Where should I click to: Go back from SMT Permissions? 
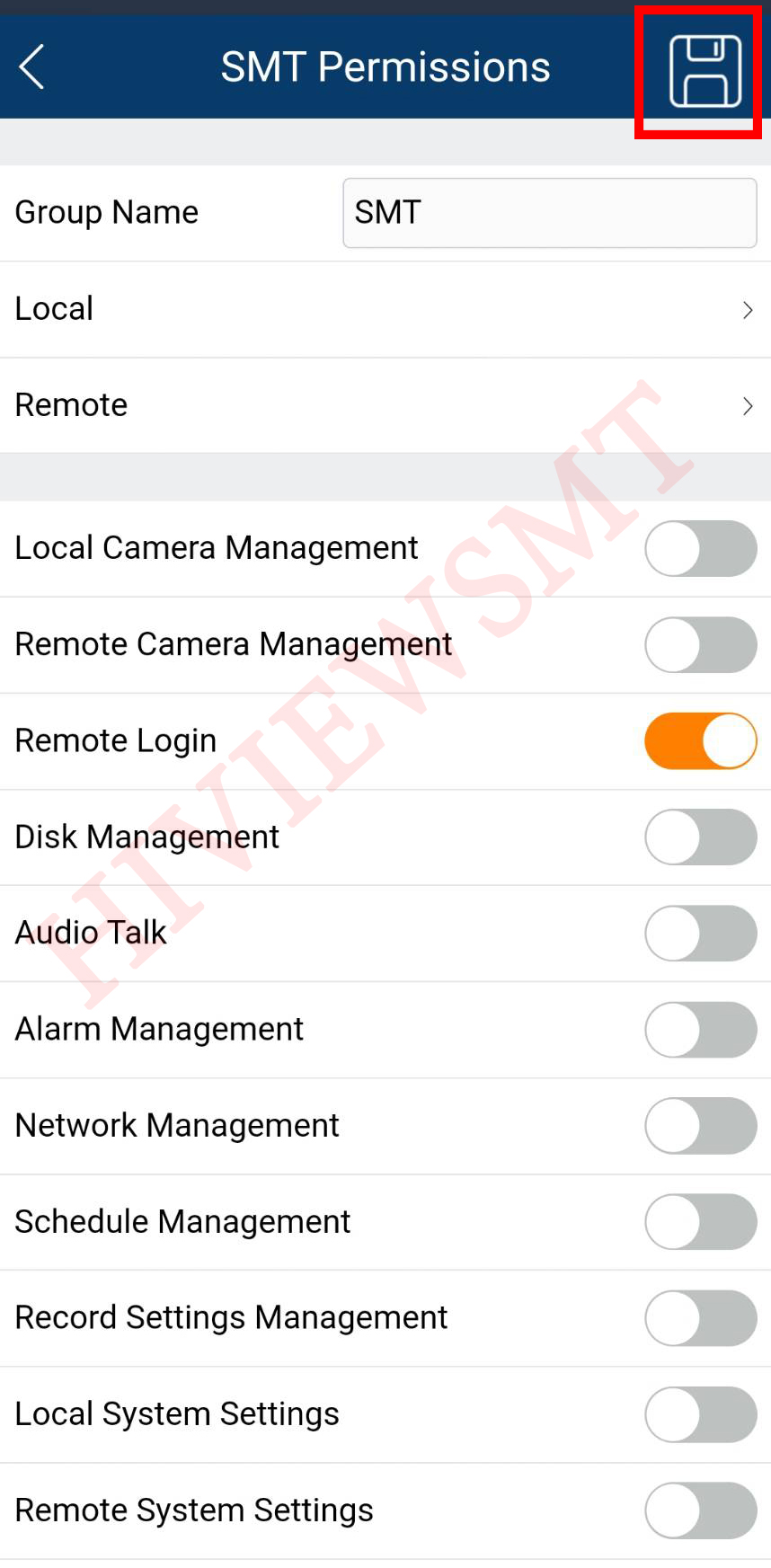pos(32,67)
